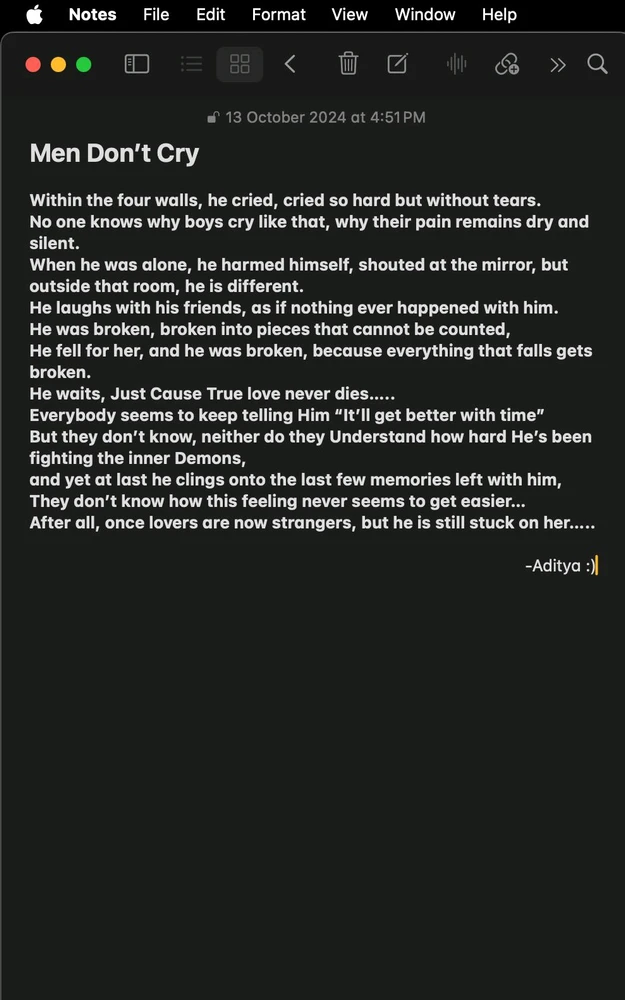Open the File menu
The image size is (625, 1000).
(156, 14)
